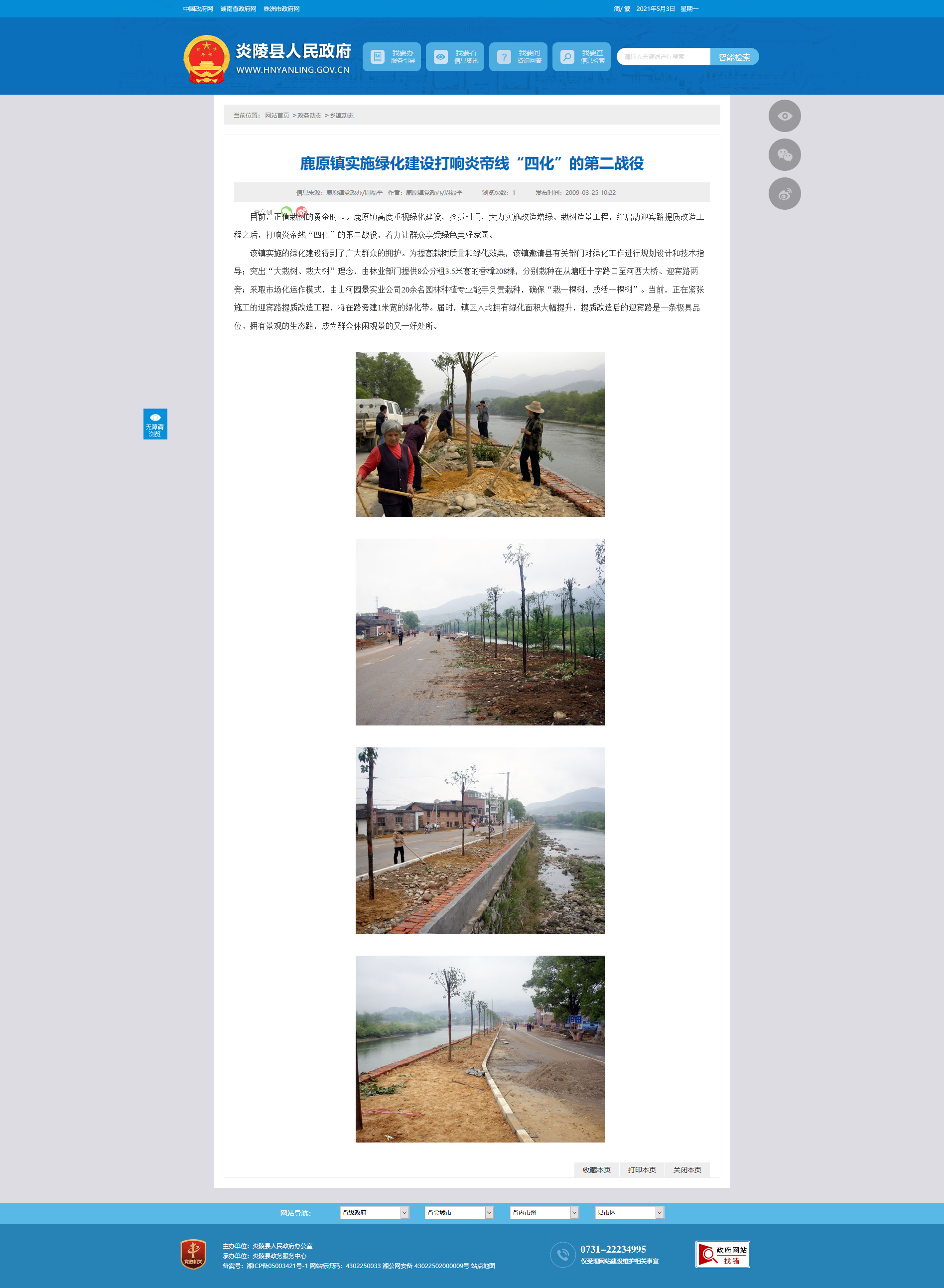
Task: Expand the 县市区 dropdown
Action: (629, 1213)
